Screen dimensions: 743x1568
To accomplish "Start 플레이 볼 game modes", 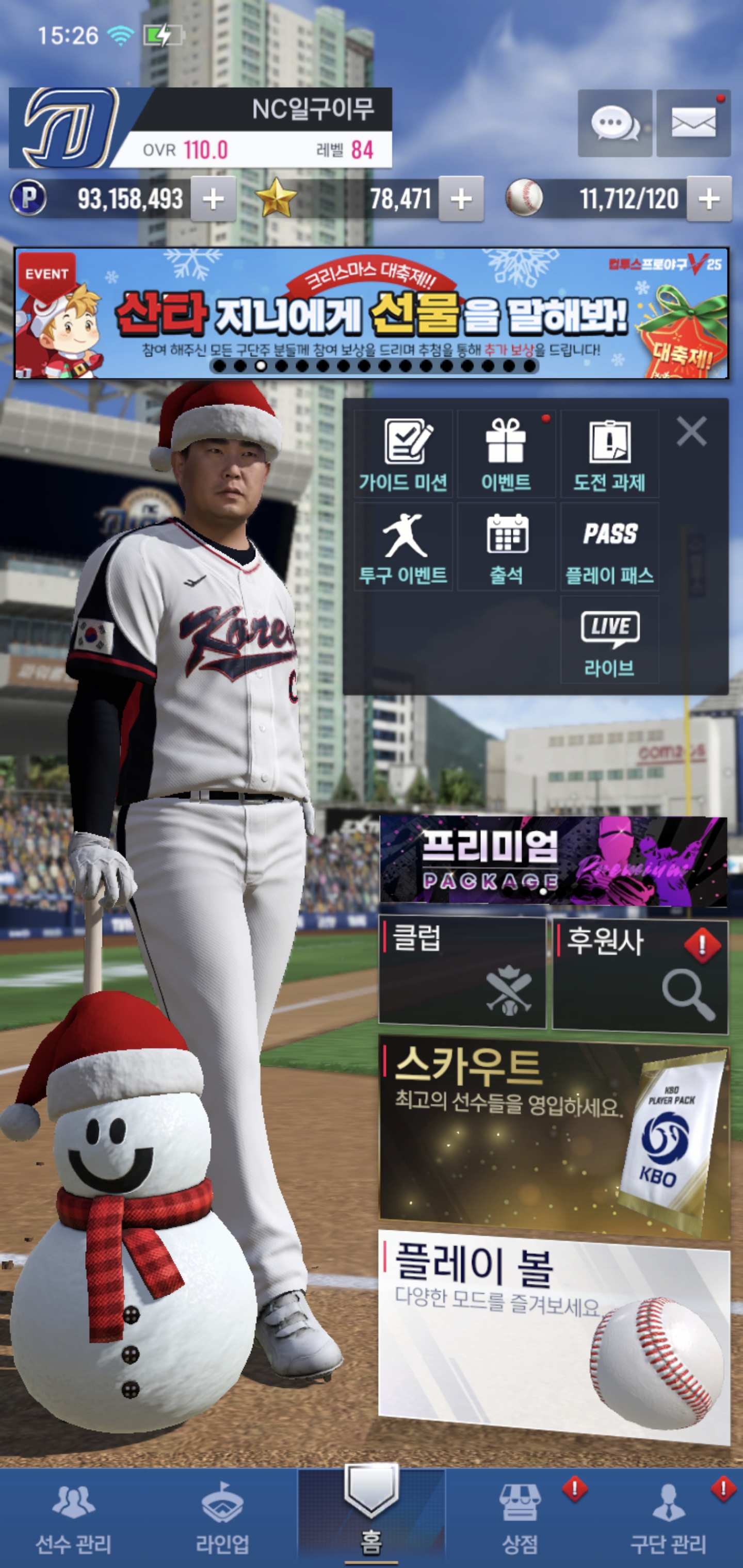I will 553,1333.
